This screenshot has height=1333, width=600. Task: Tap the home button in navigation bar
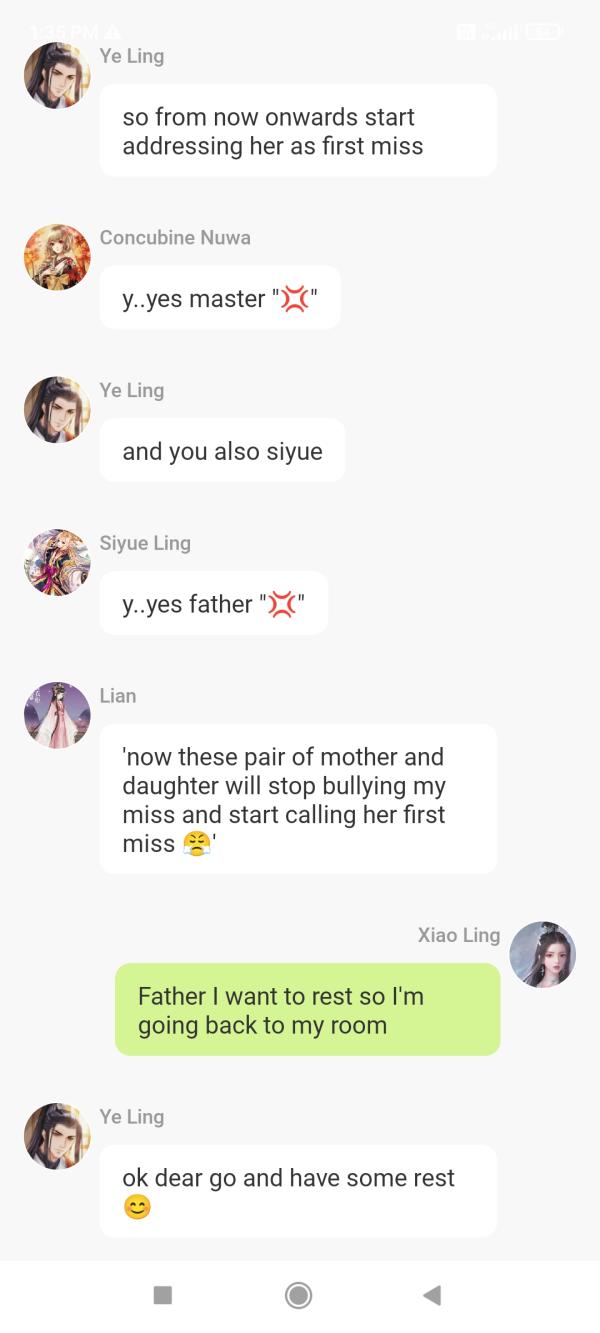click(298, 1296)
